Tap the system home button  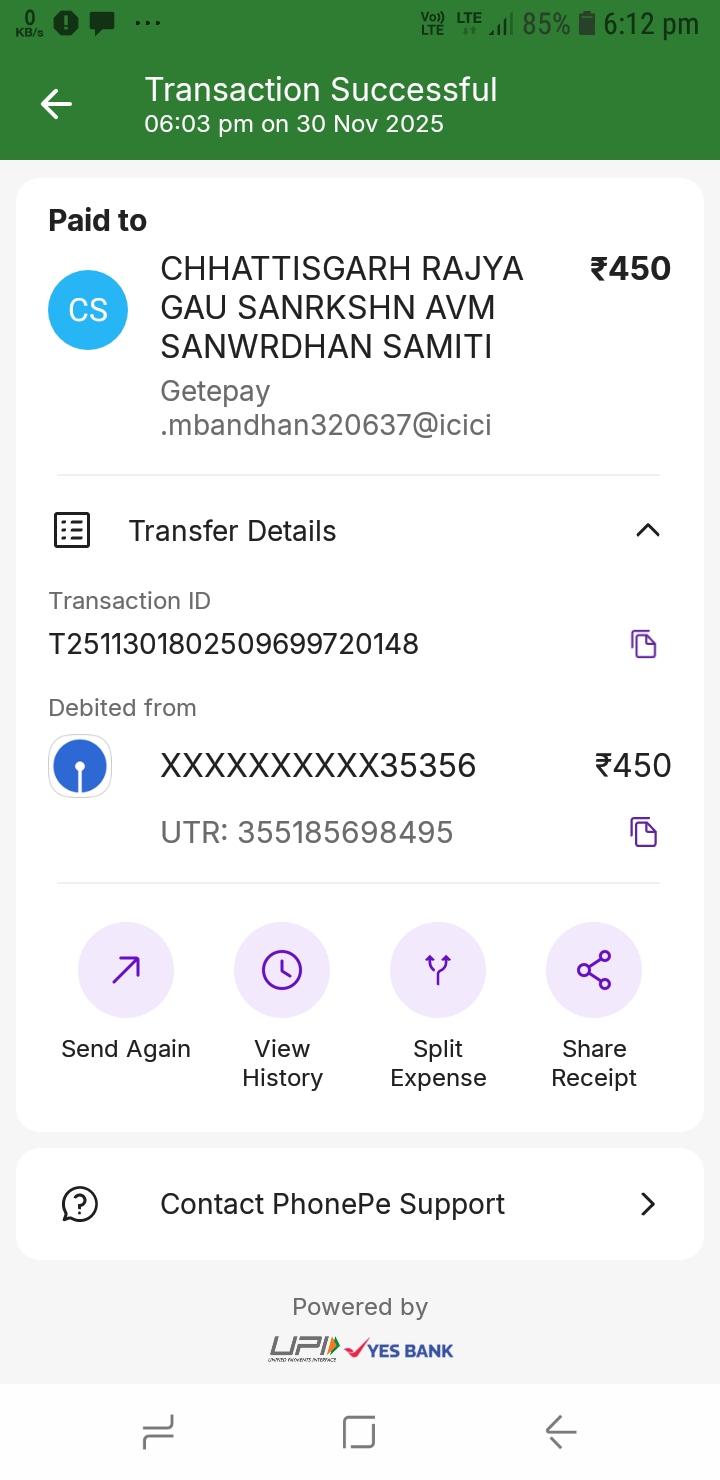359,1432
